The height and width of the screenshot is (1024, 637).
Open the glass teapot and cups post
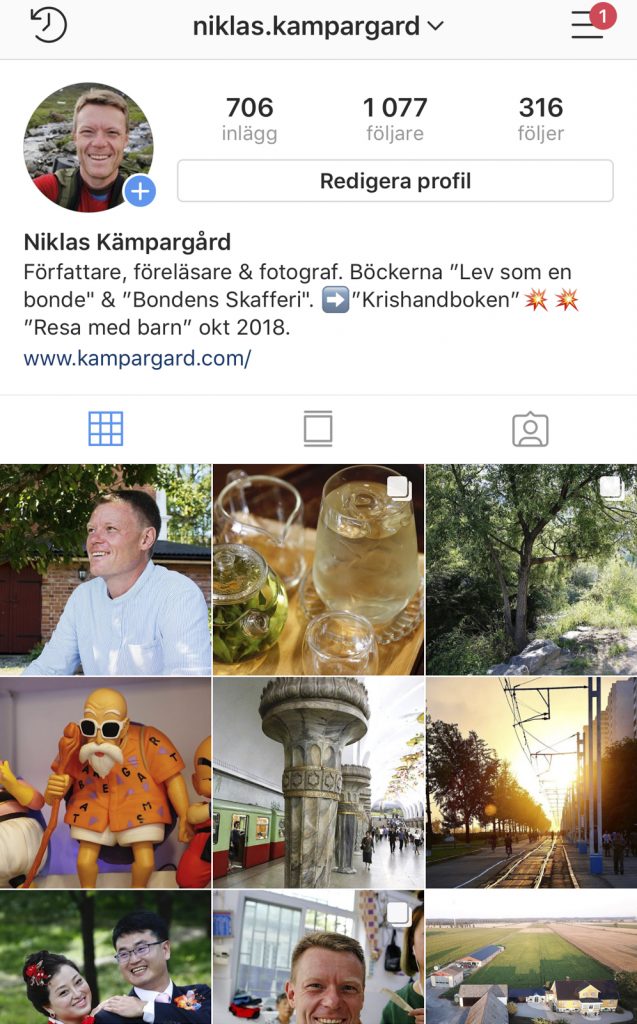(318, 569)
